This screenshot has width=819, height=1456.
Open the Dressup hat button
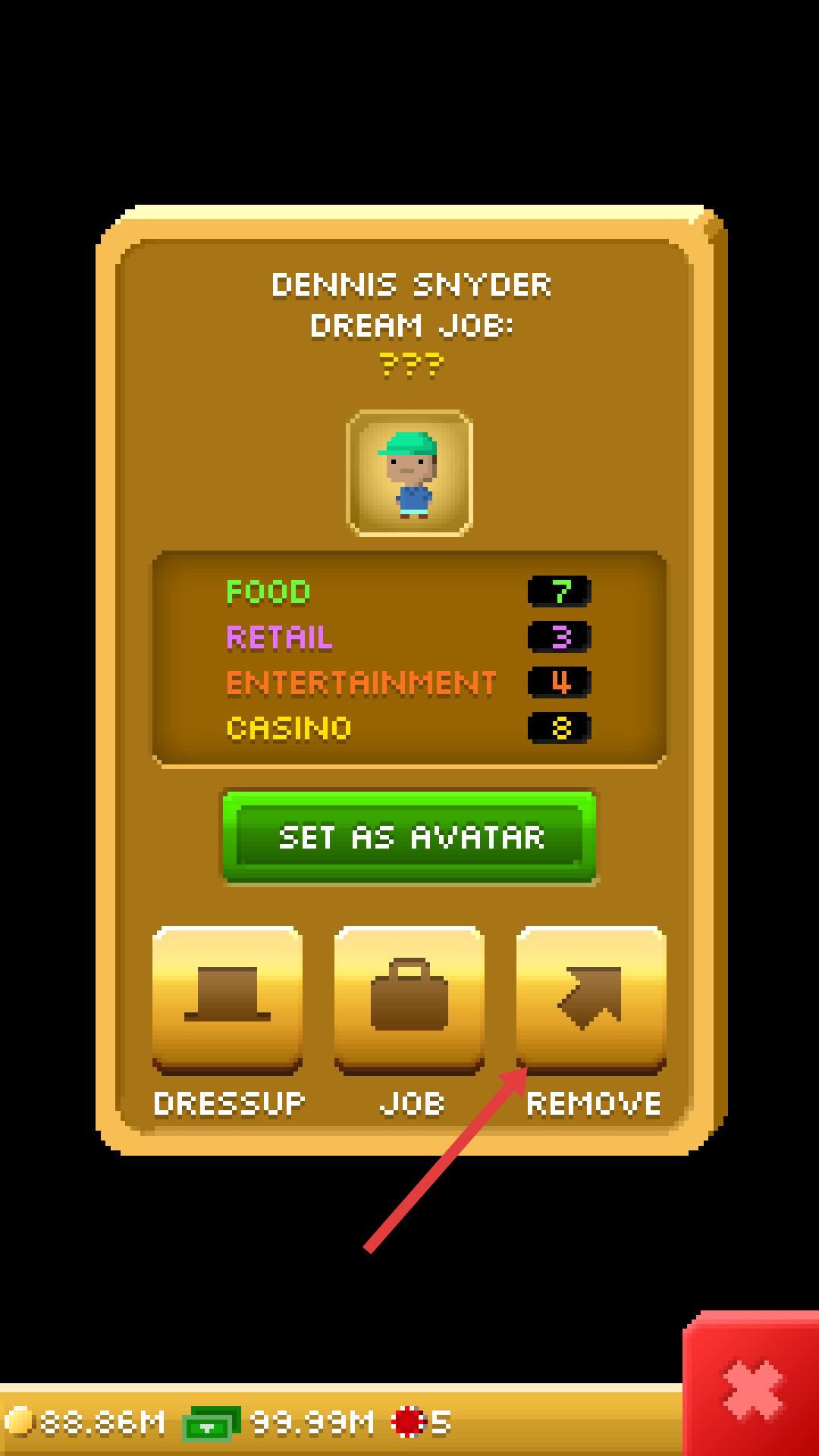click(227, 998)
